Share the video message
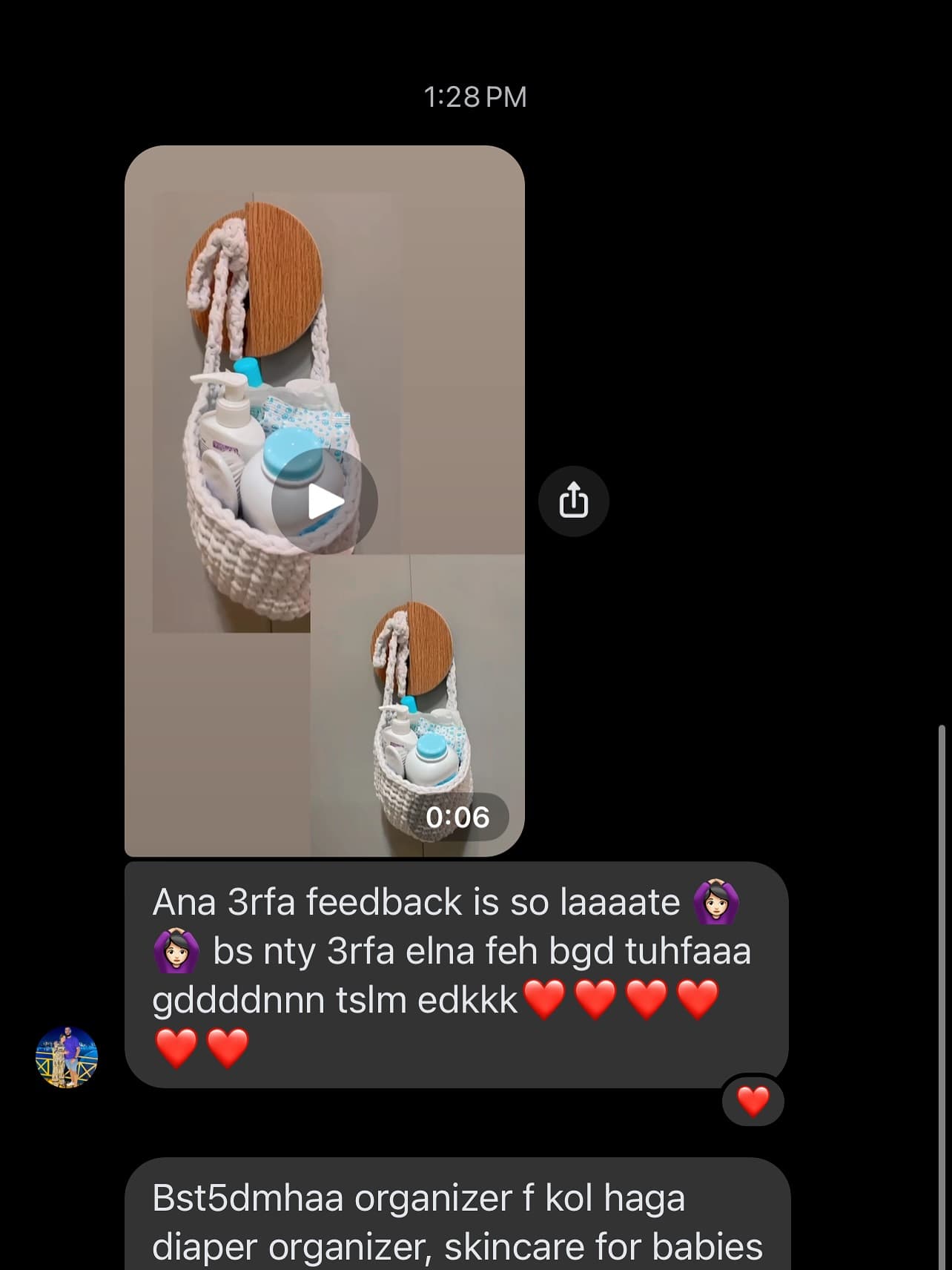This screenshot has width=952, height=1270. (573, 501)
